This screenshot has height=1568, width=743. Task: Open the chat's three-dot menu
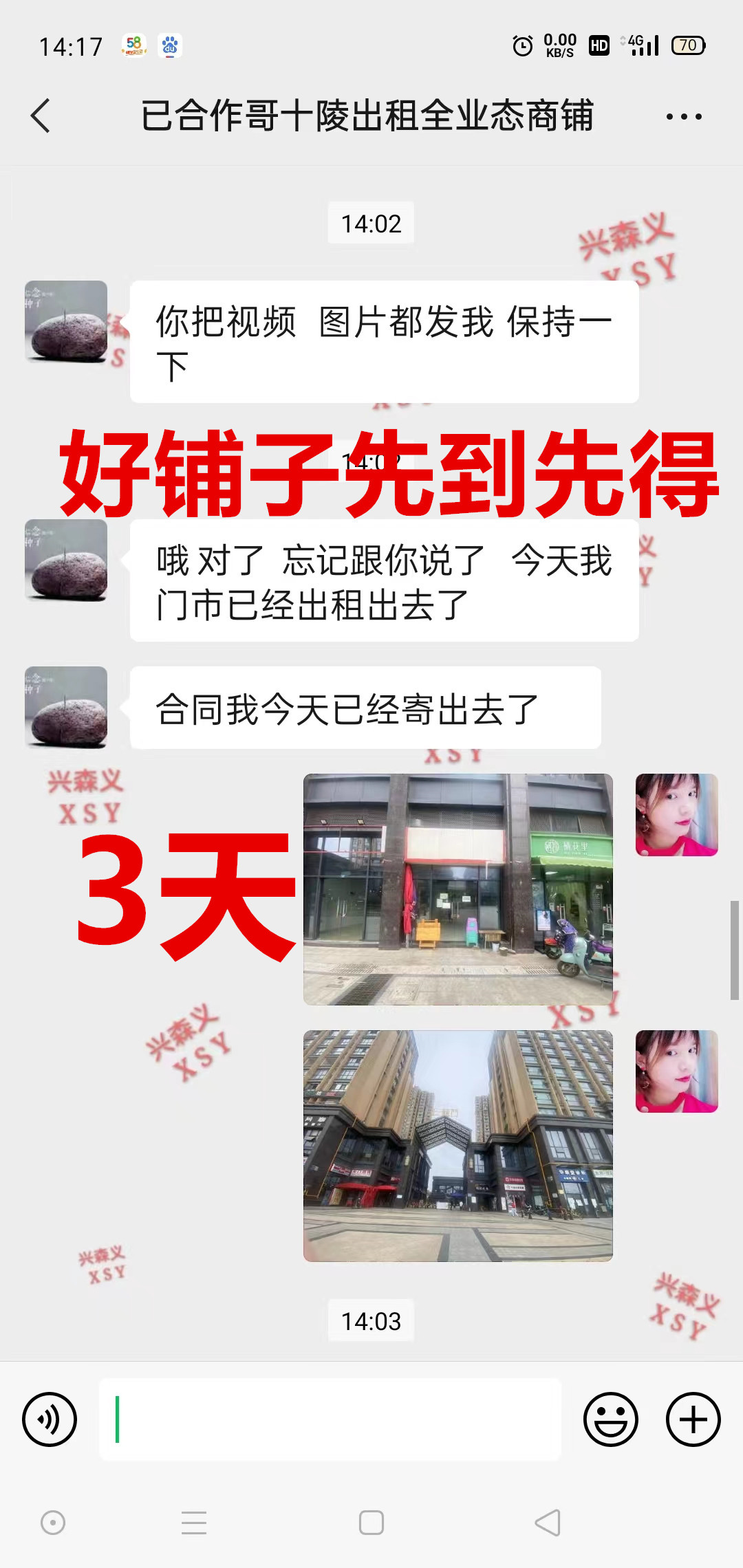tap(684, 116)
